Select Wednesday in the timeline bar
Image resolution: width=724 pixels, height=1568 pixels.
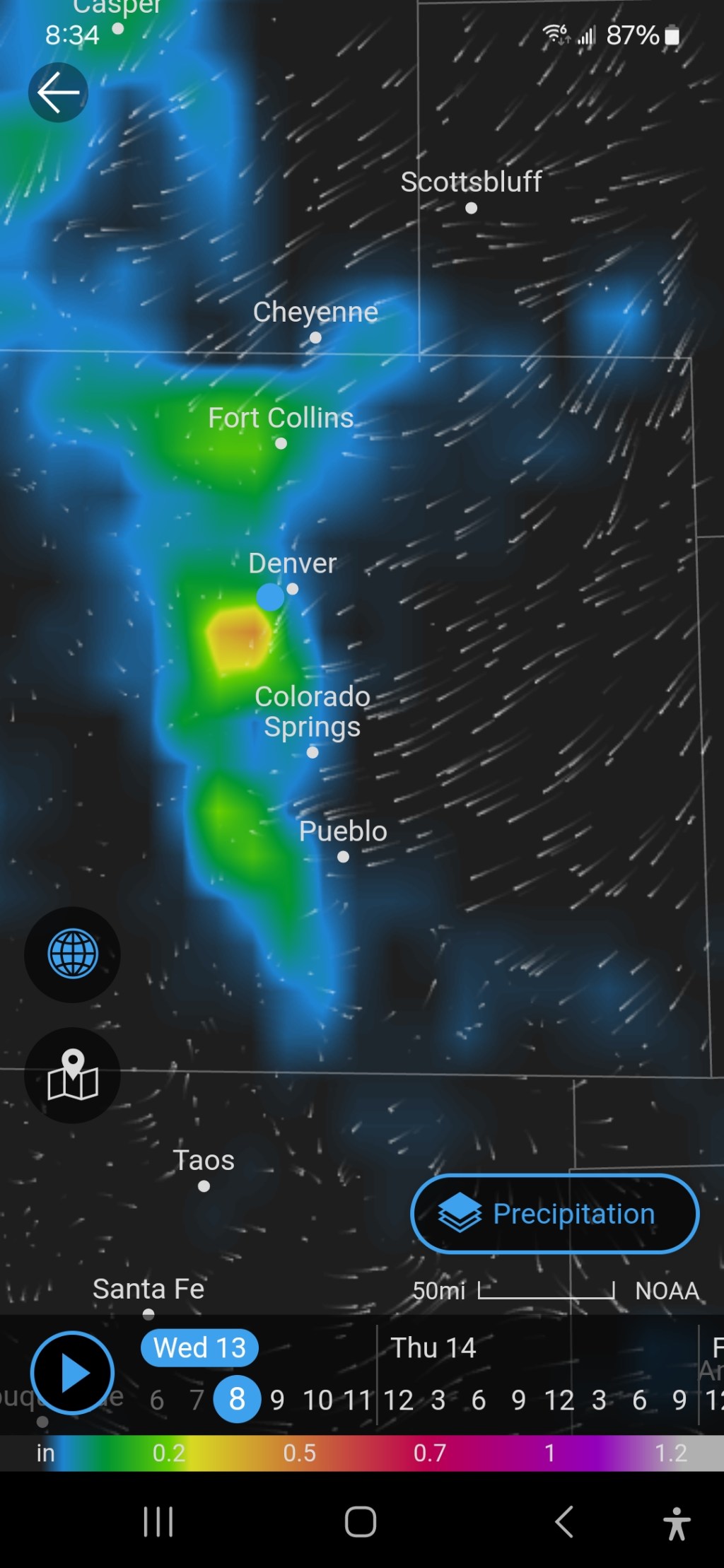pyautogui.click(x=199, y=1347)
